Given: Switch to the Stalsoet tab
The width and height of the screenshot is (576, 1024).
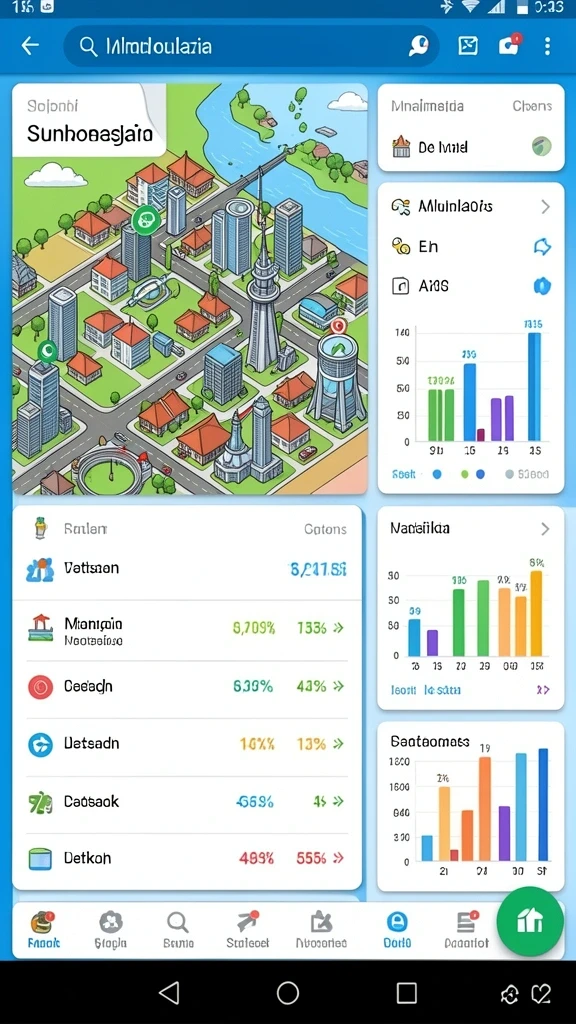Looking at the screenshot, I should [x=248, y=930].
